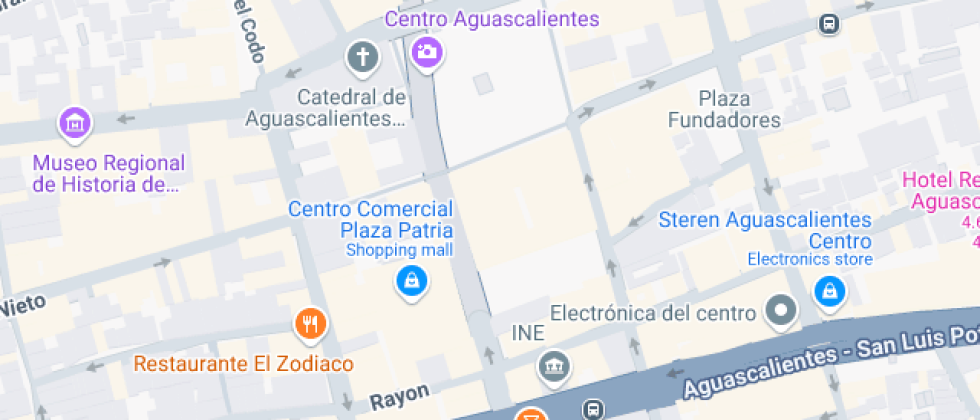
Task: Tap the bus stop icon near Plaza Fundadores
Action: tap(829, 24)
